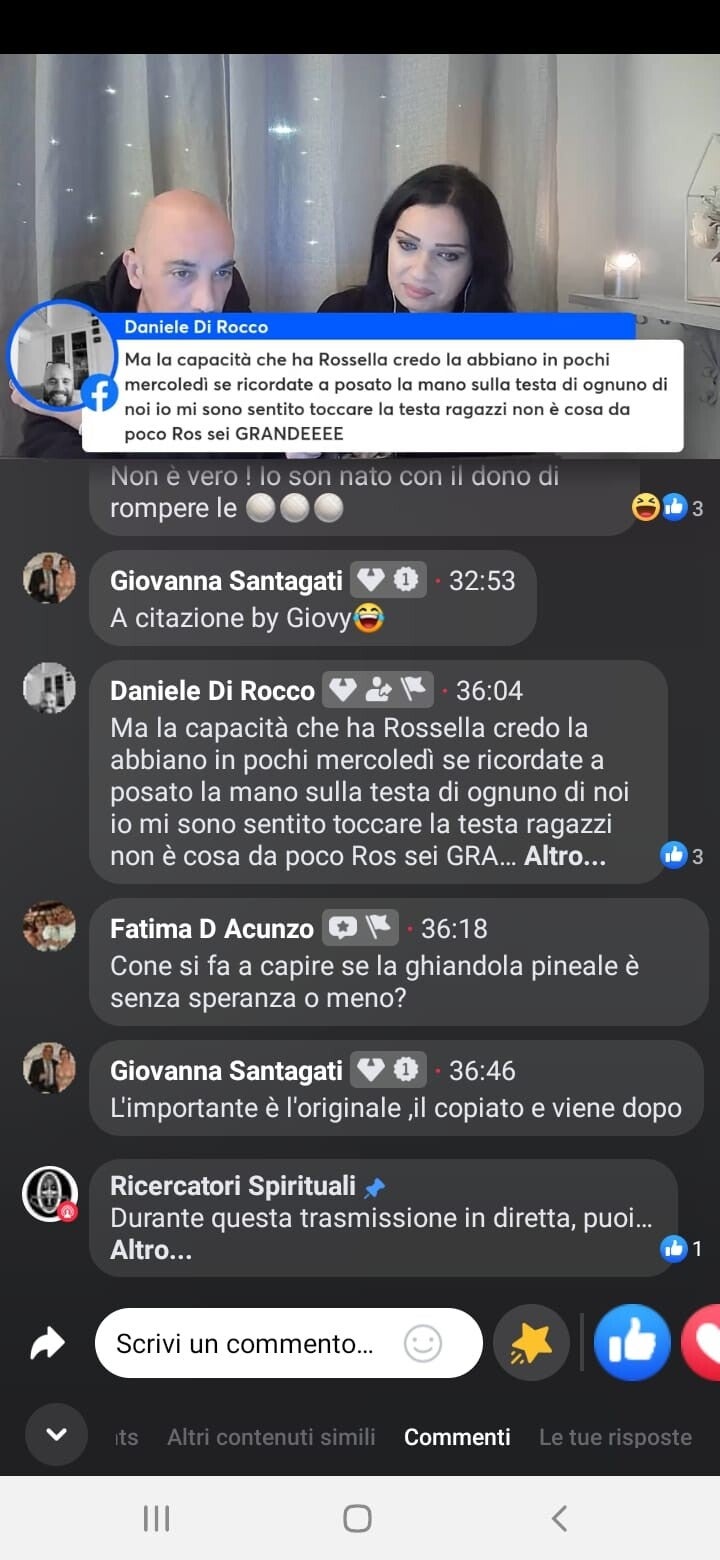This screenshot has height=1560, width=720.
Task: Go back using the system back button
Action: click(559, 1518)
